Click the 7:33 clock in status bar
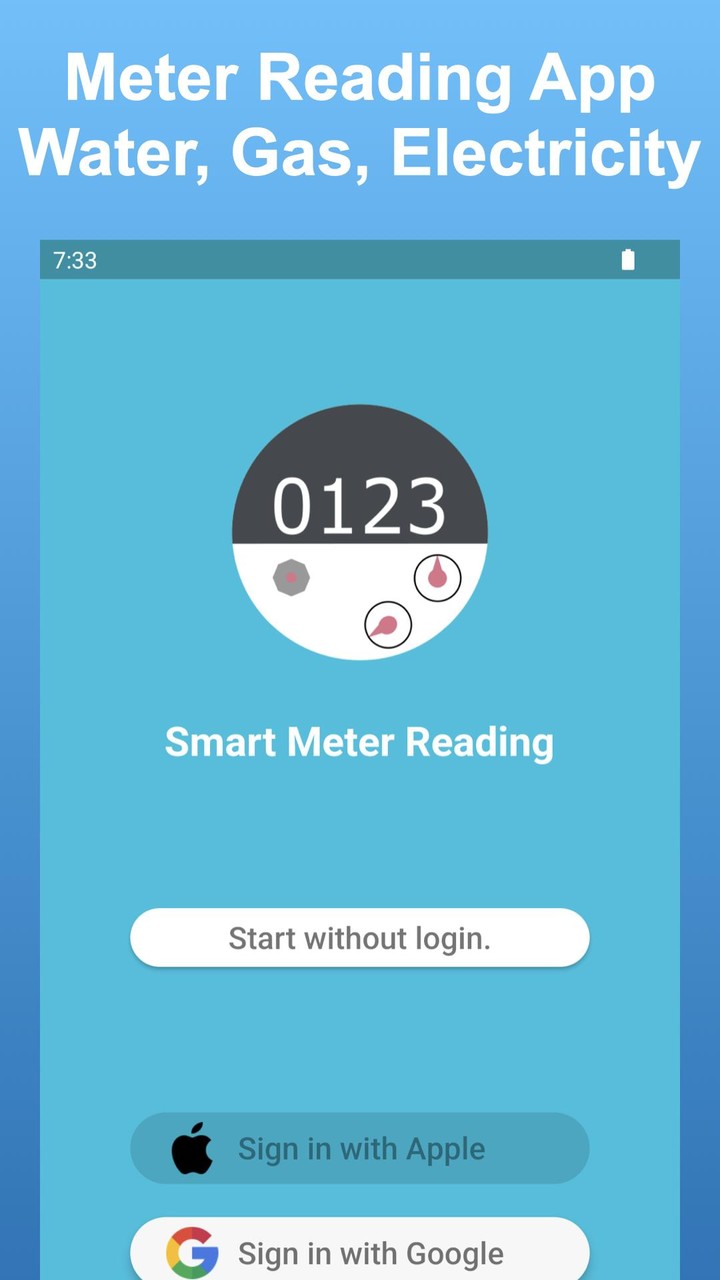 pos(75,260)
